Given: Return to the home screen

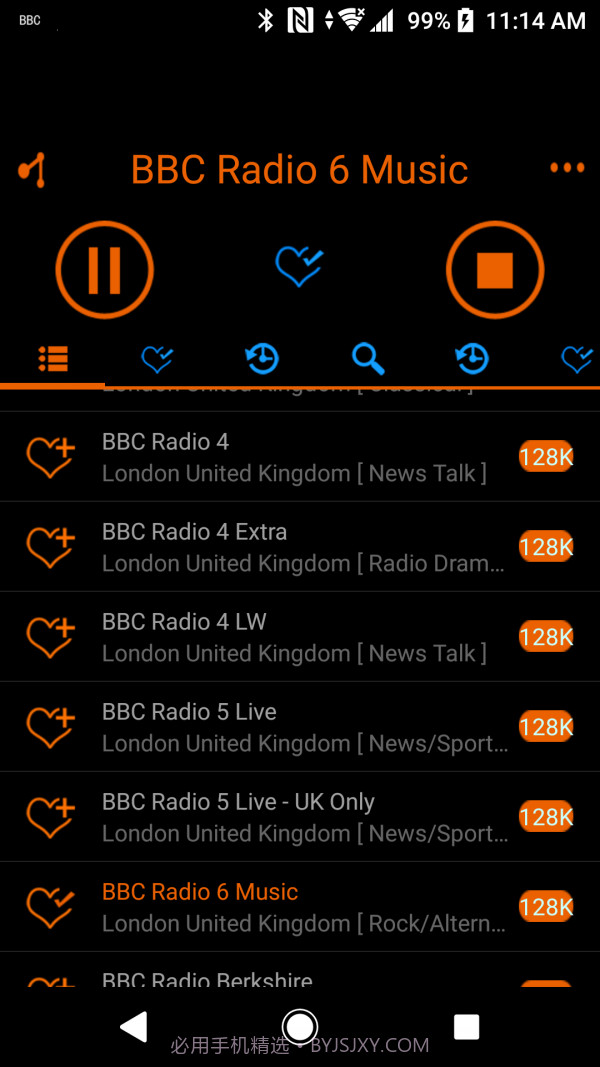Looking at the screenshot, I should (x=300, y=1026).
